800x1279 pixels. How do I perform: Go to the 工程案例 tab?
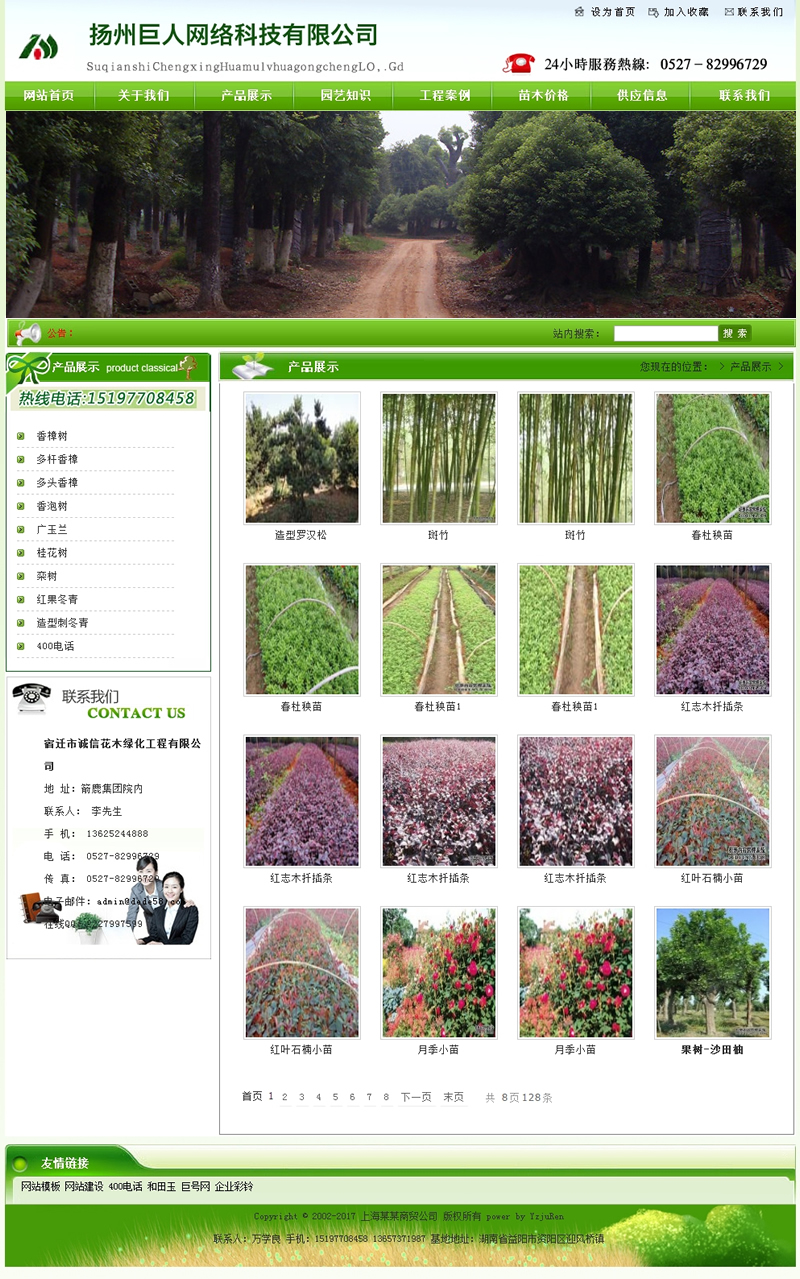(x=444, y=96)
